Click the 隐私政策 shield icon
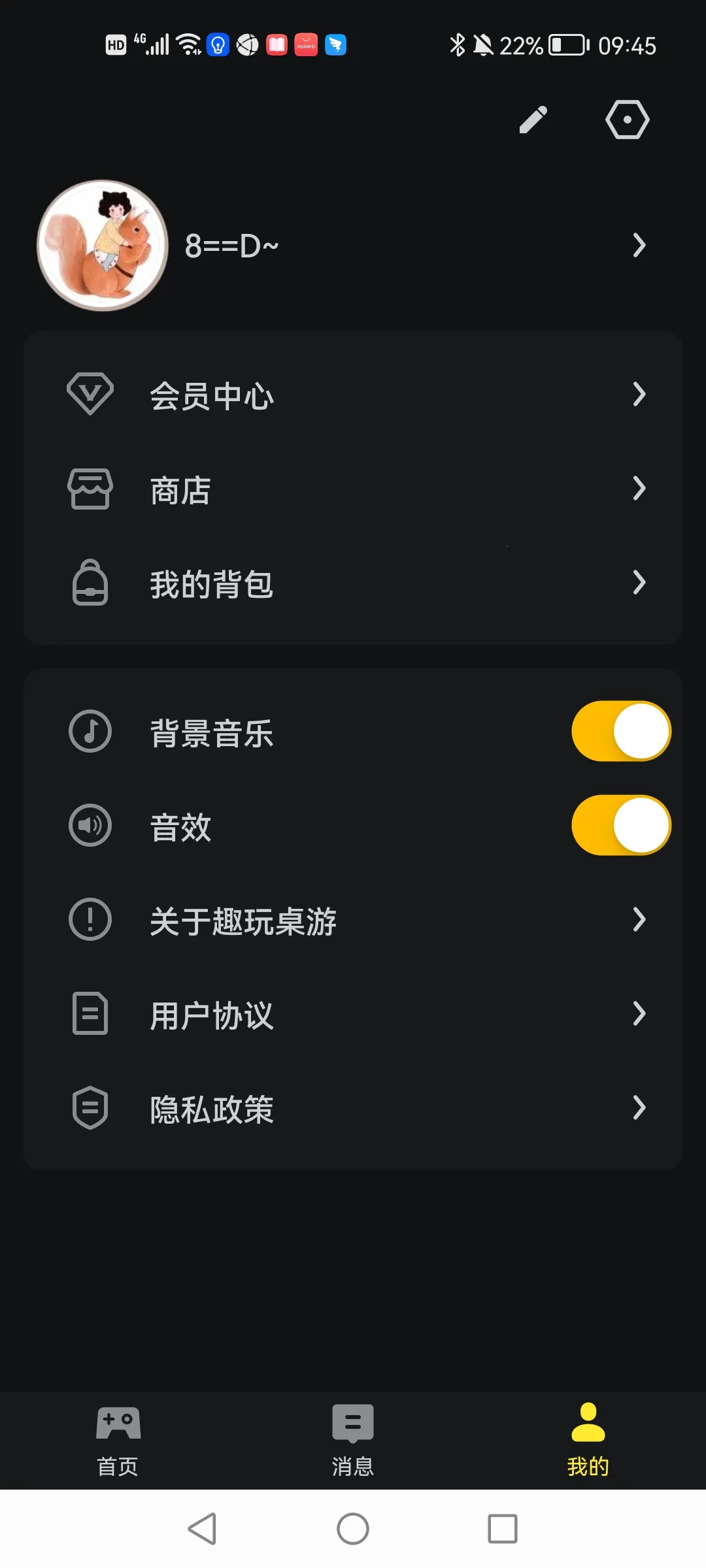706x1568 pixels. point(90,1107)
